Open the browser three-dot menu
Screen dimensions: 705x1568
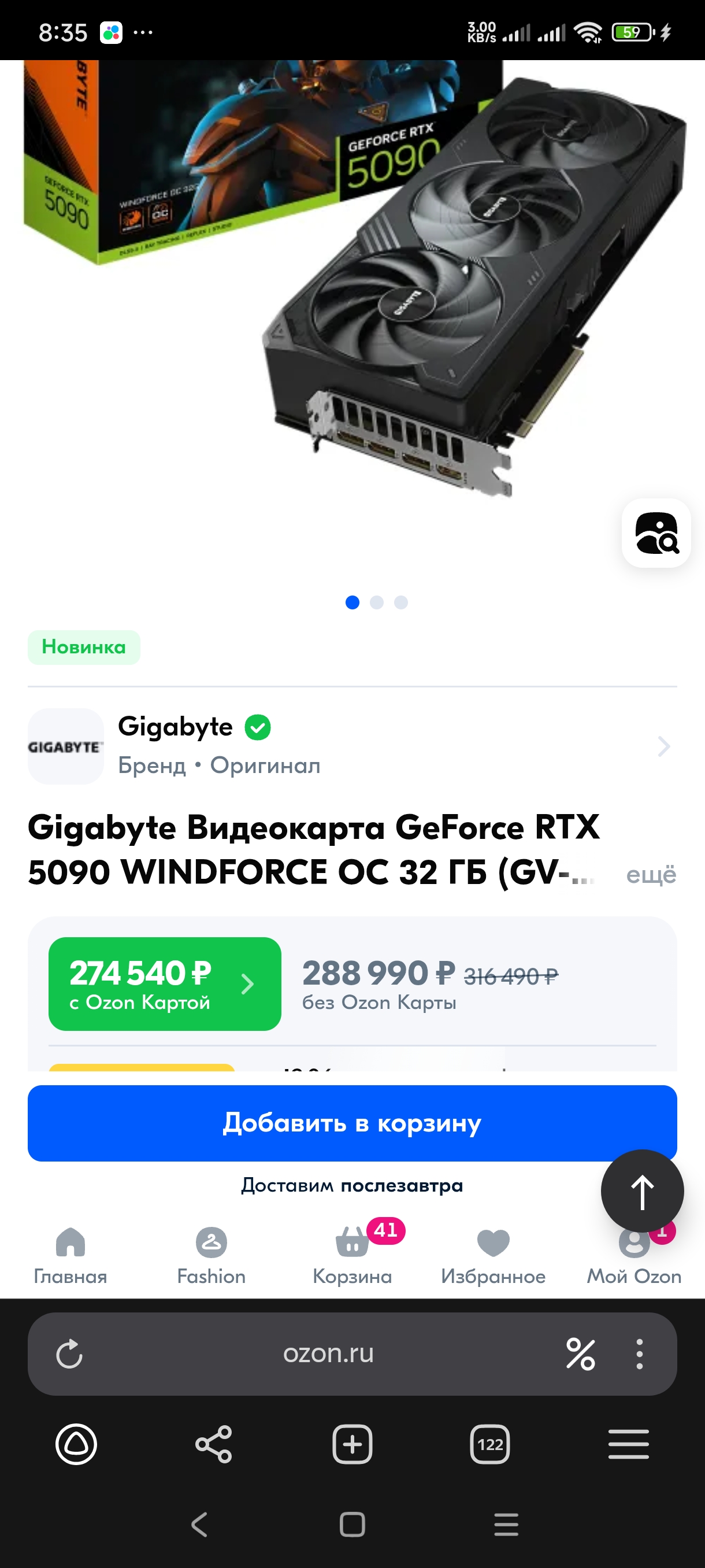point(639,1353)
